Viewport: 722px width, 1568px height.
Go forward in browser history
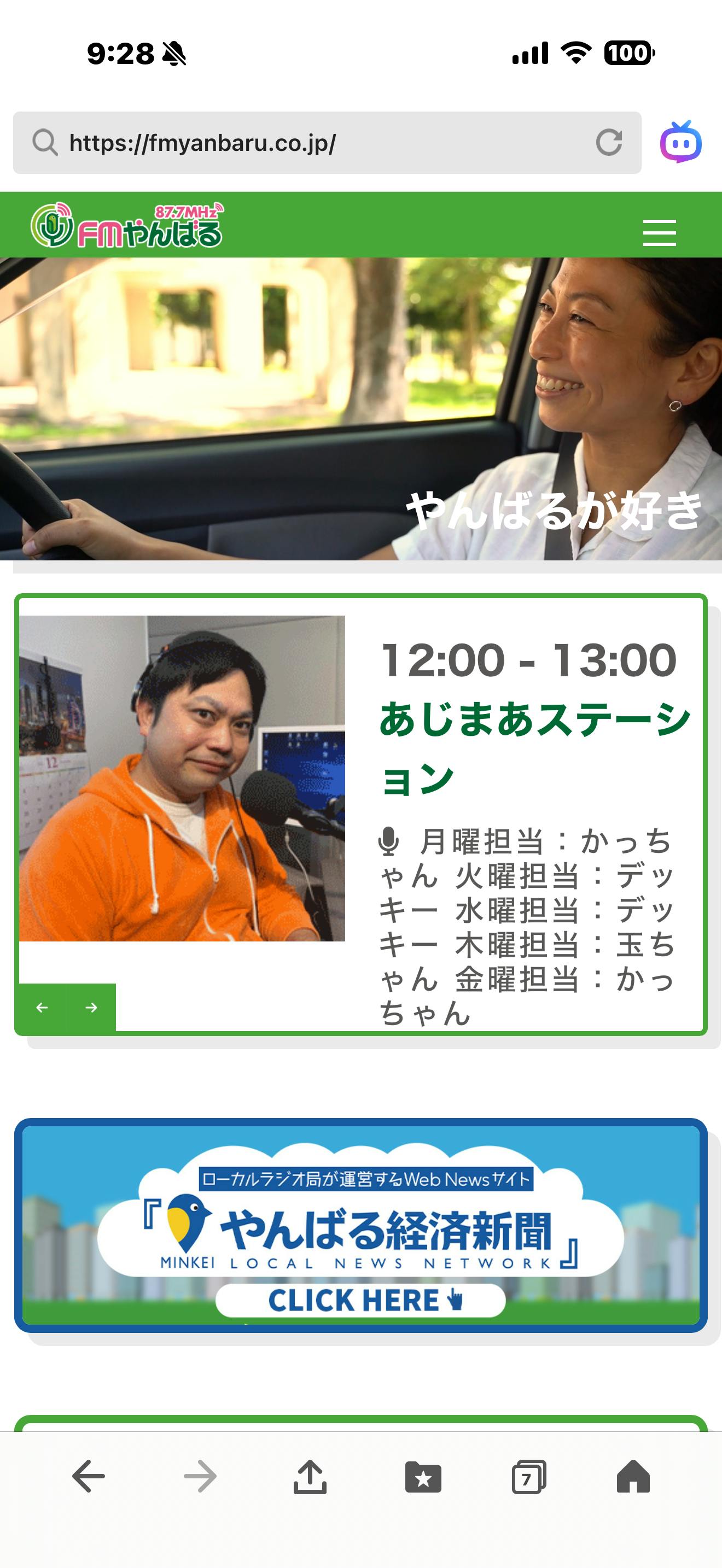coord(200,1476)
